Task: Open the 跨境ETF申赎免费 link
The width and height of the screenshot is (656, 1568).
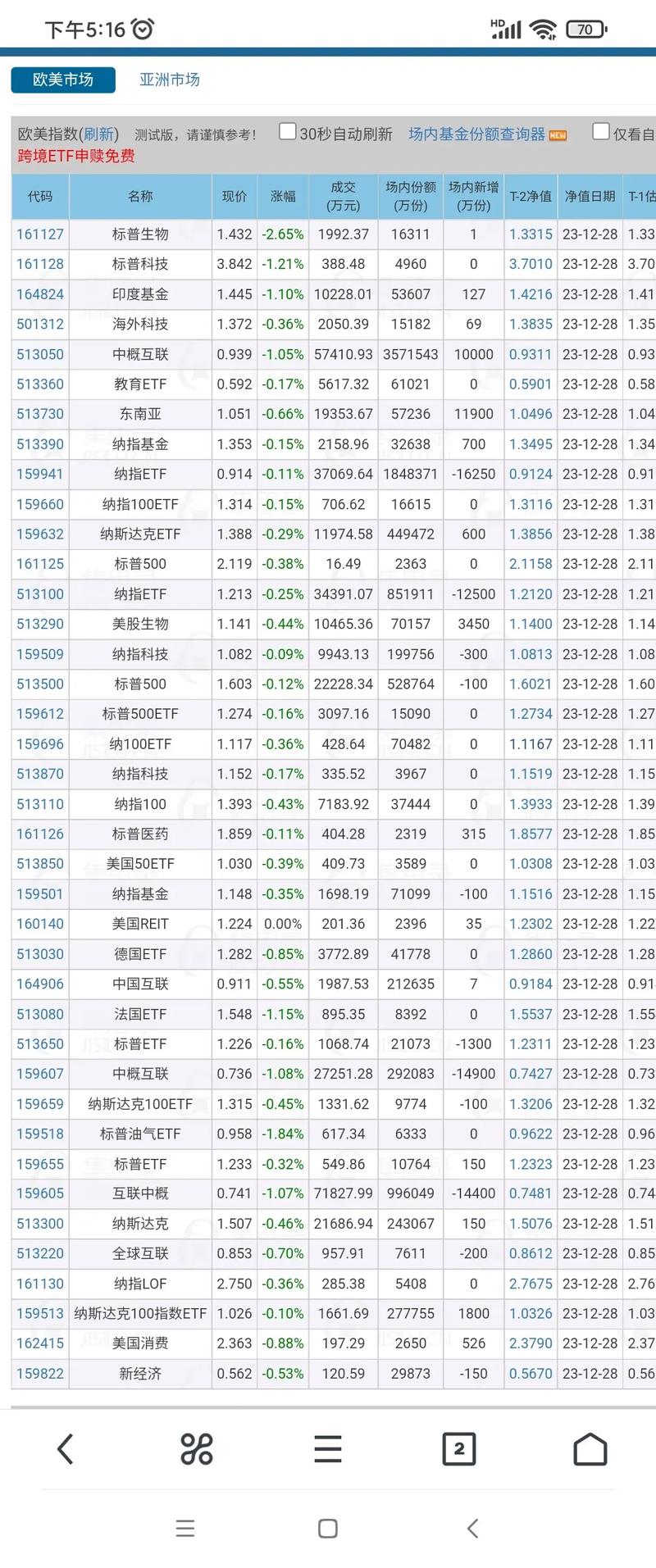Action: [76, 156]
